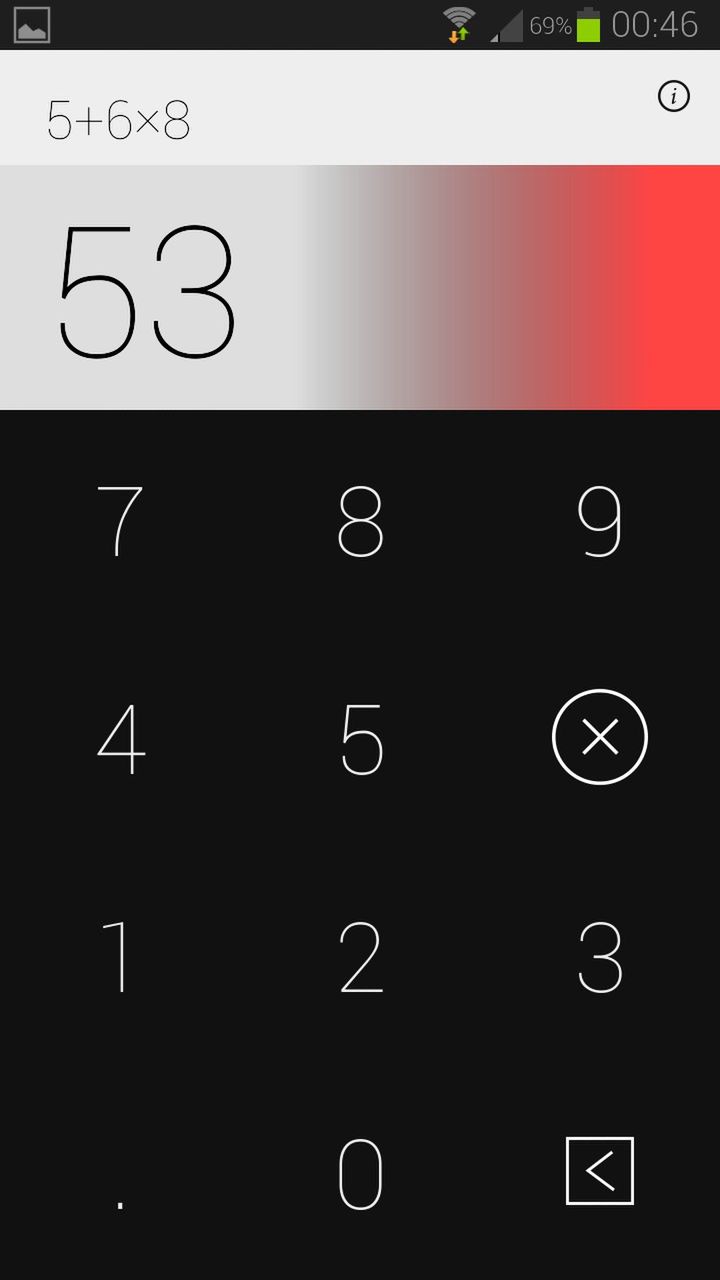Enter digit 1
The image size is (720, 1280).
point(120,956)
